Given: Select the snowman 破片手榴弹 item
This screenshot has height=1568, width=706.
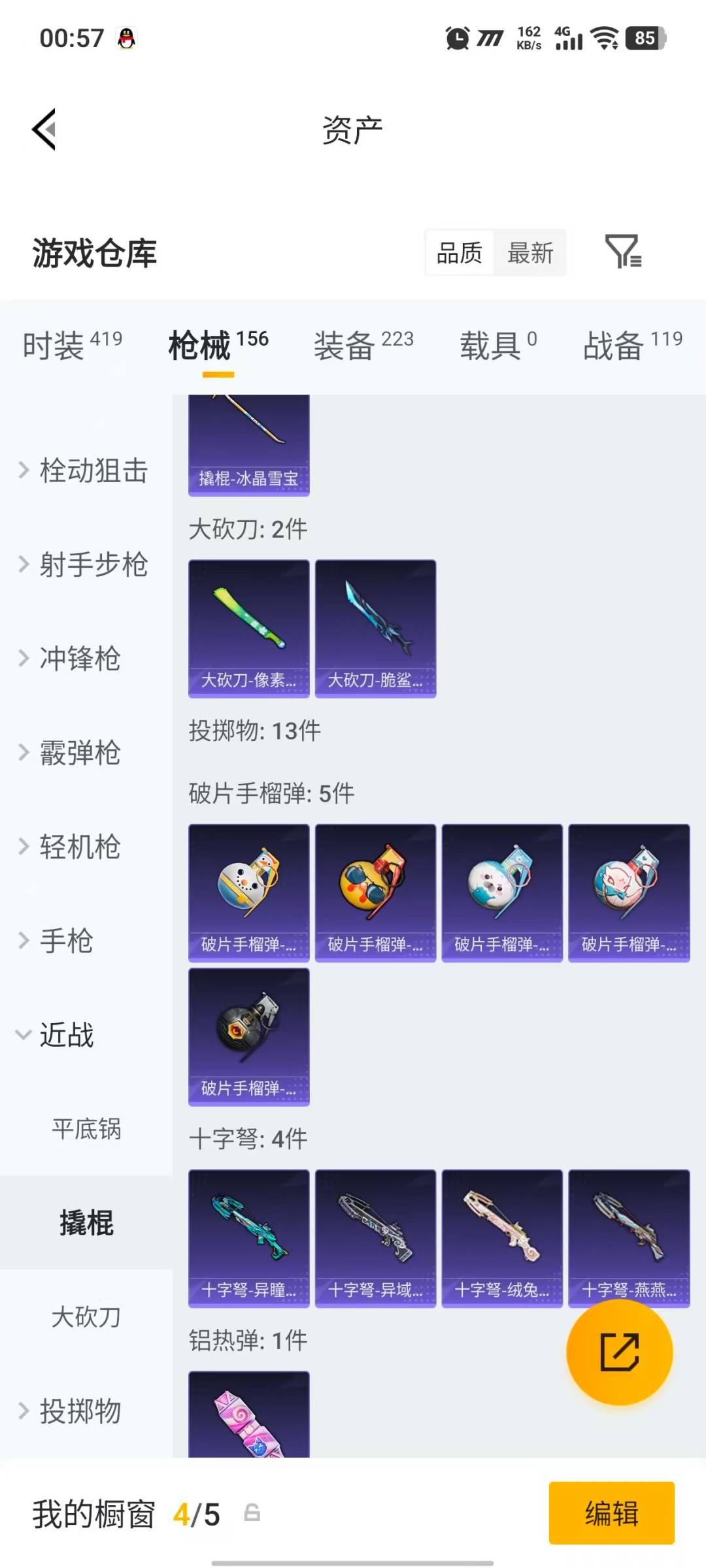Looking at the screenshot, I should coord(248,892).
